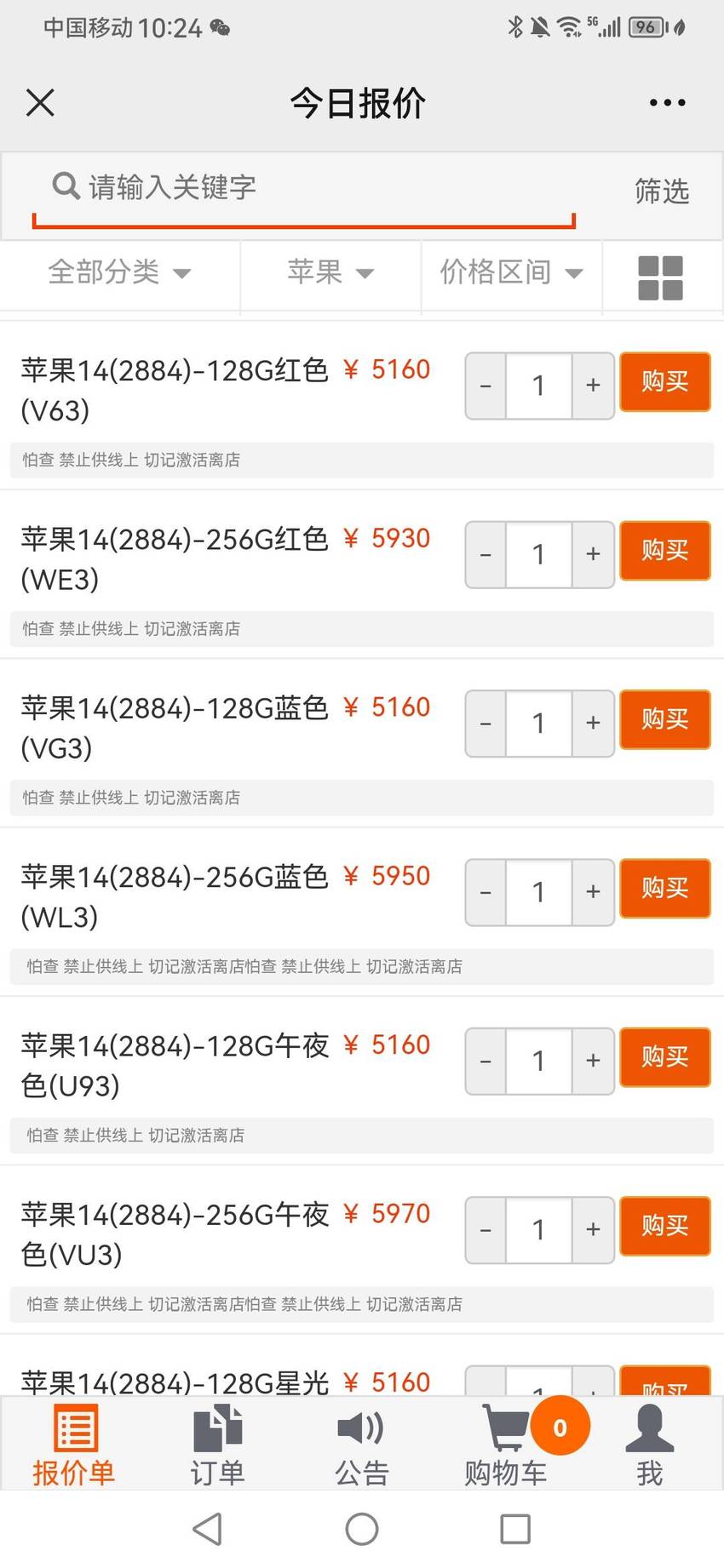Open the 苹果 brand dropdown
The height and width of the screenshot is (1568, 724).
pos(330,272)
